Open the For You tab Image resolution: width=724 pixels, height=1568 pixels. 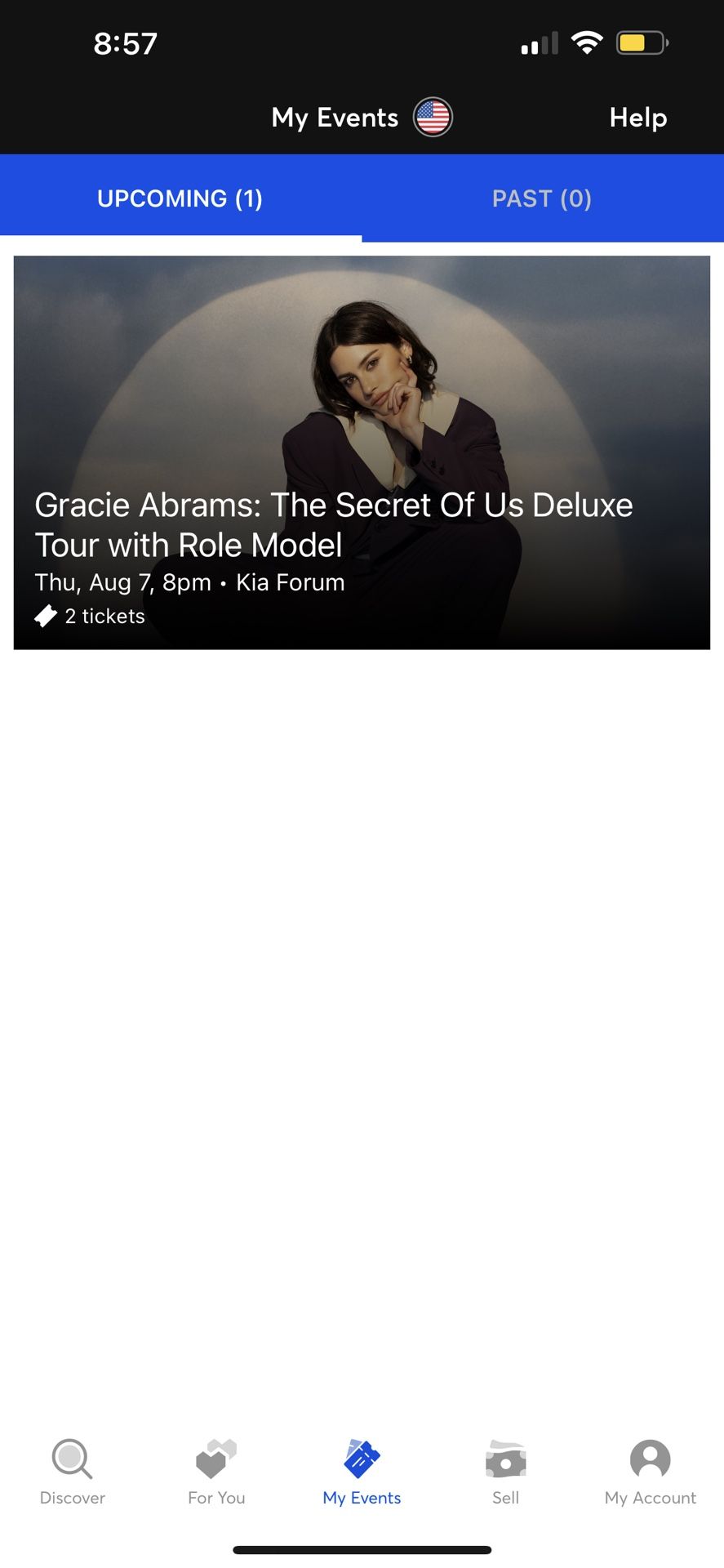coord(216,1472)
